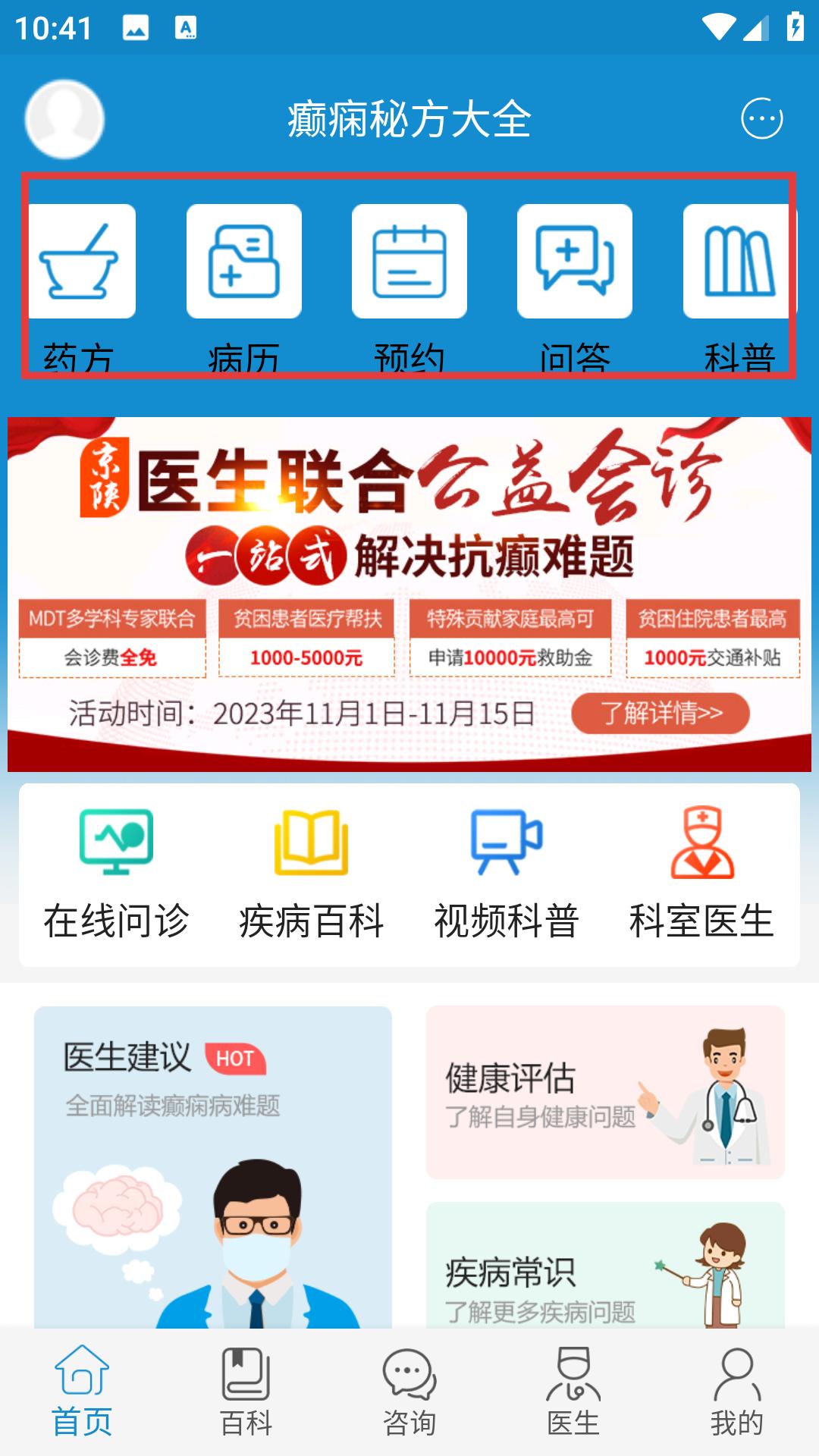The image size is (819, 1456).
Task: Open the profile avatar
Action: coord(64,119)
